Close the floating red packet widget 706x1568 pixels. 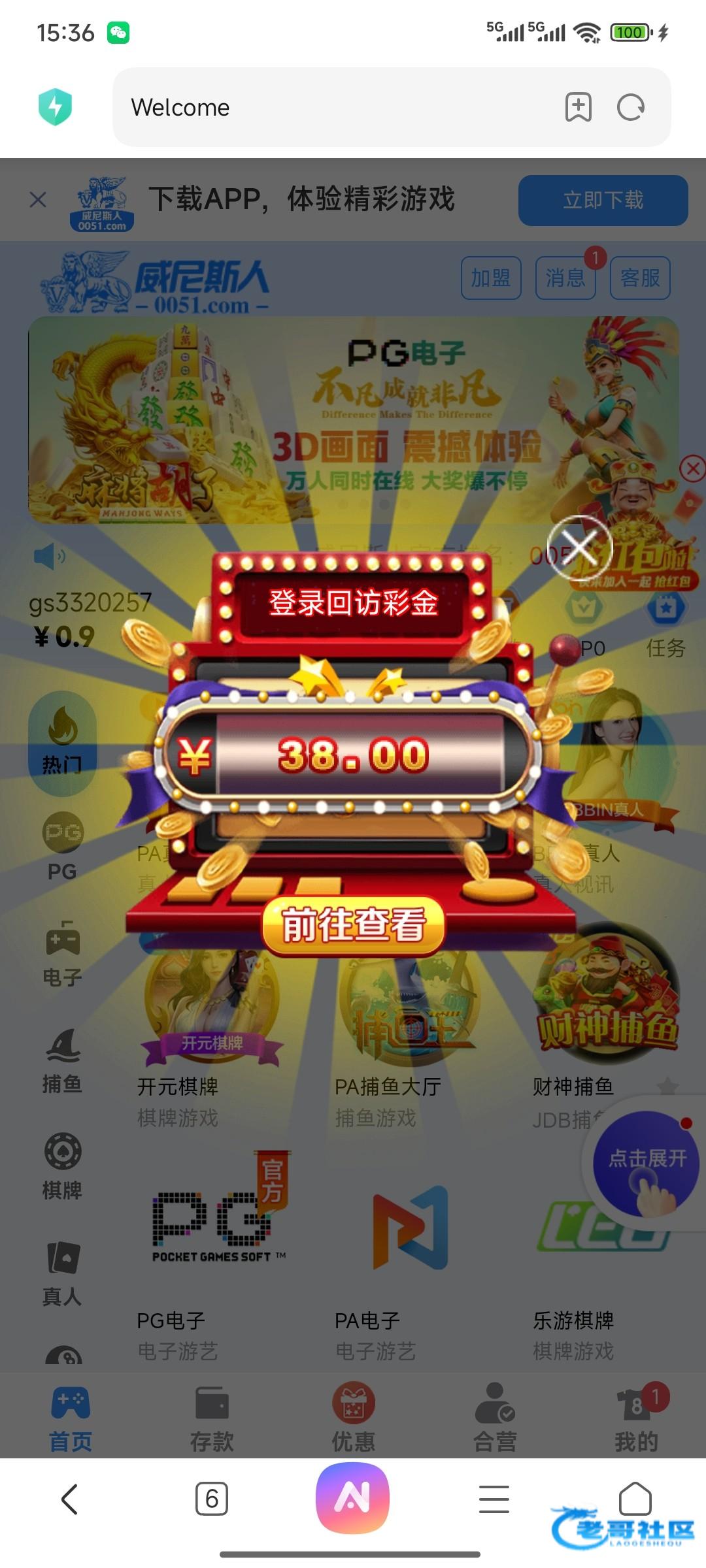coord(692,468)
